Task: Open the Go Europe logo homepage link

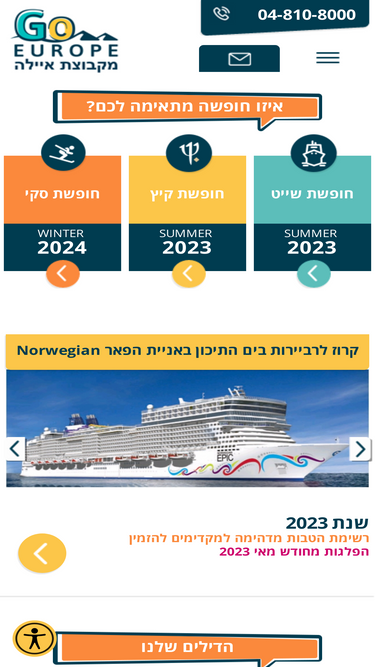Action: click(x=65, y=40)
